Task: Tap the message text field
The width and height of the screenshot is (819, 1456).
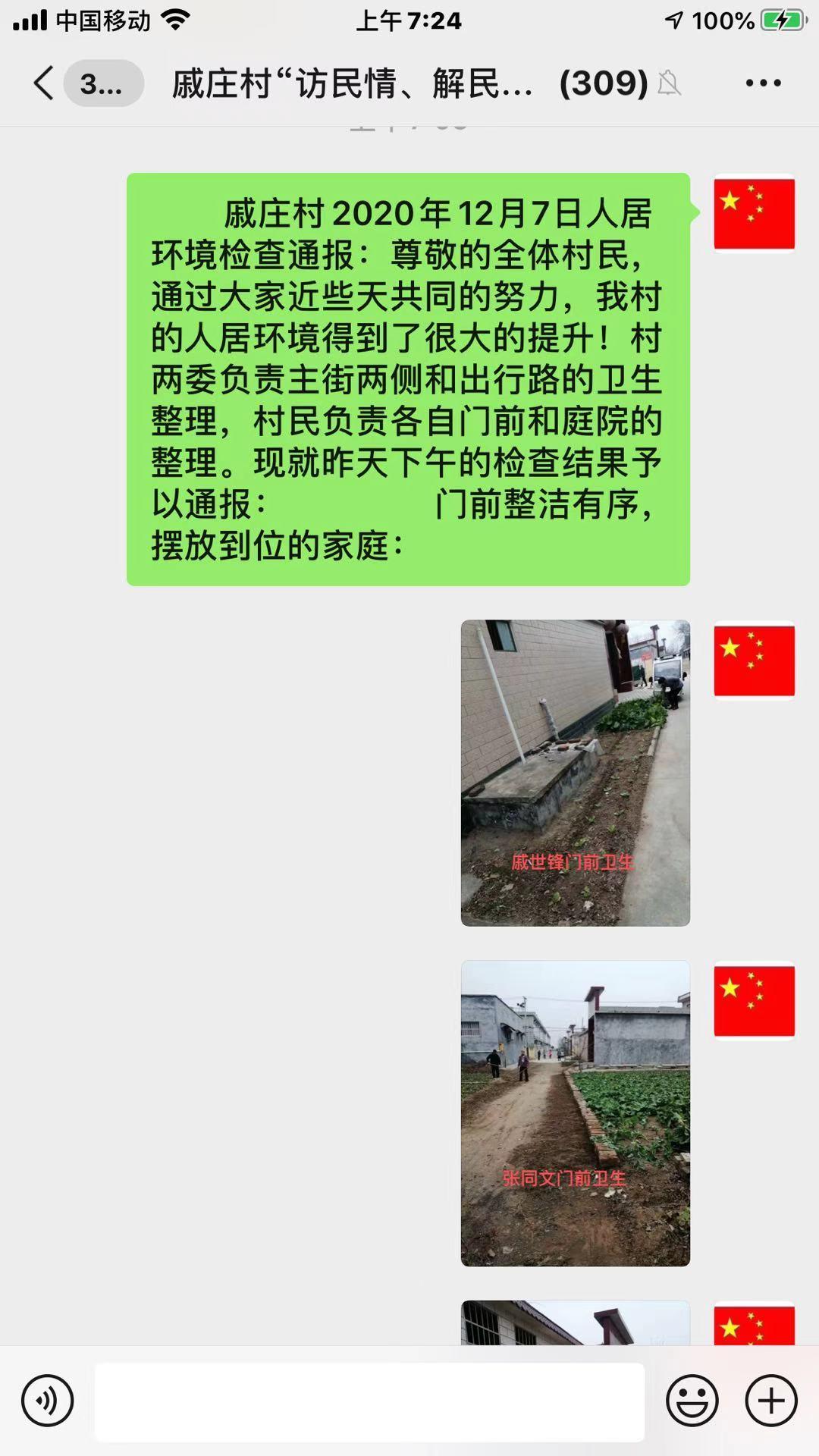Action: (x=369, y=1401)
